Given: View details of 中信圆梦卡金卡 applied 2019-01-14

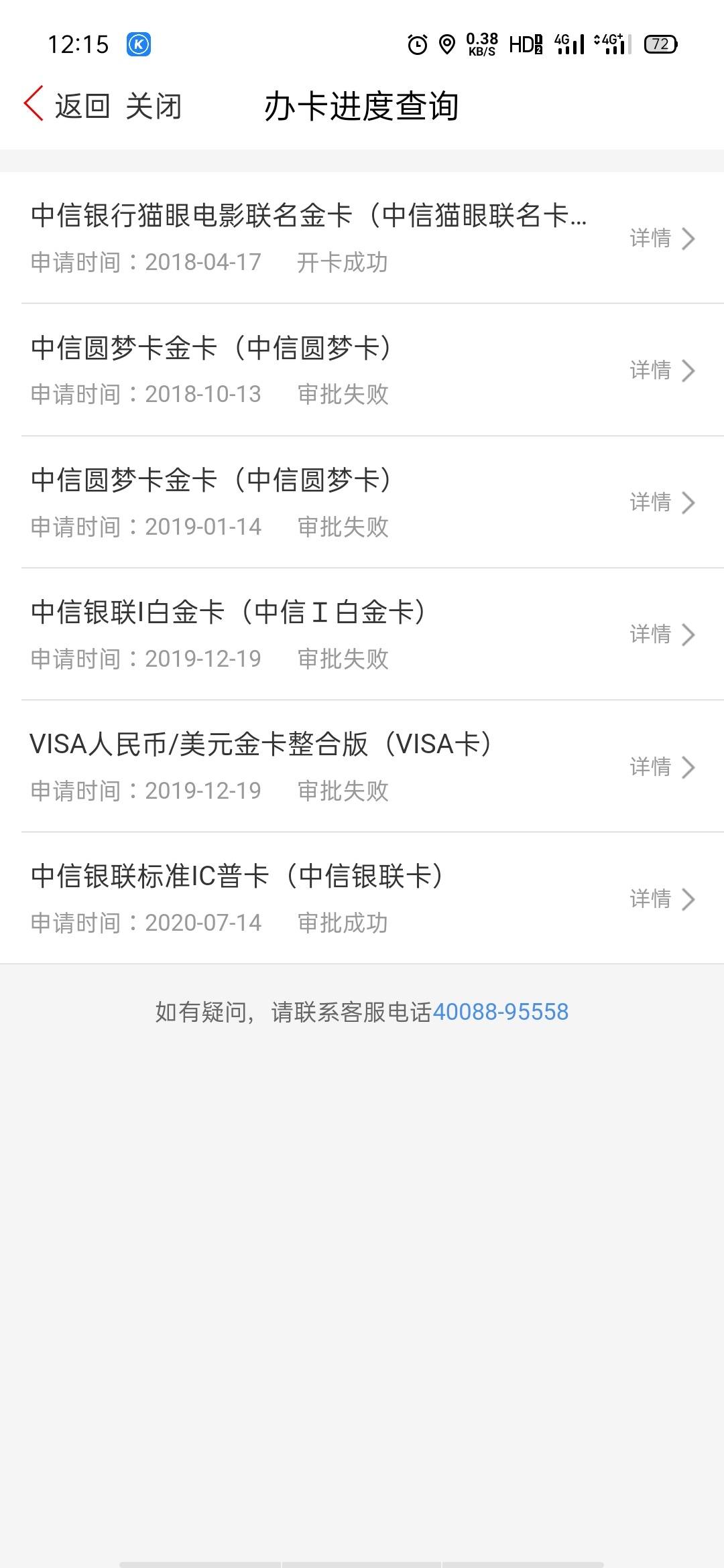Looking at the screenshot, I should click(362, 502).
